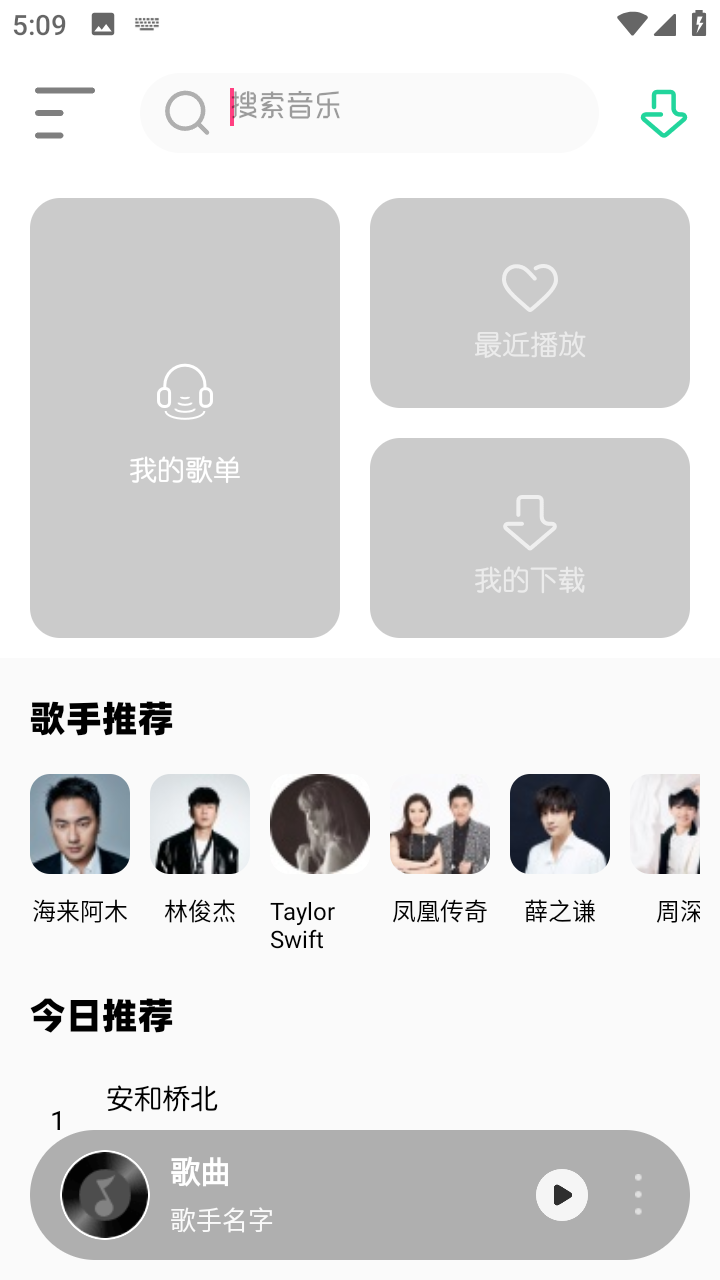Open 我的歌单 via the headphones icon
Screen dimensions: 720x1280
[x=185, y=392]
